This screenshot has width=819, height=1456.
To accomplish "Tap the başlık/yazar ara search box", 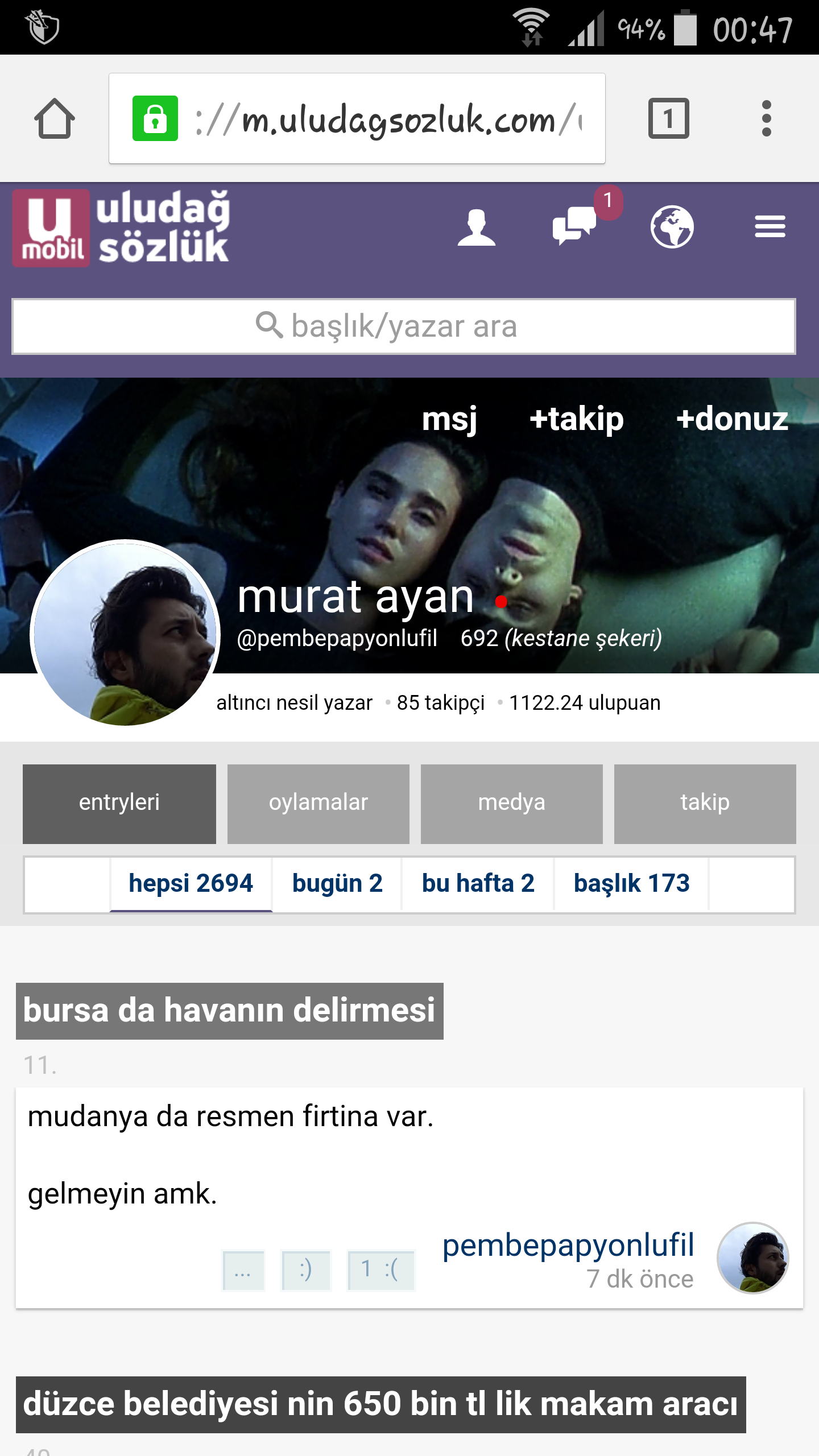I will 403,326.
